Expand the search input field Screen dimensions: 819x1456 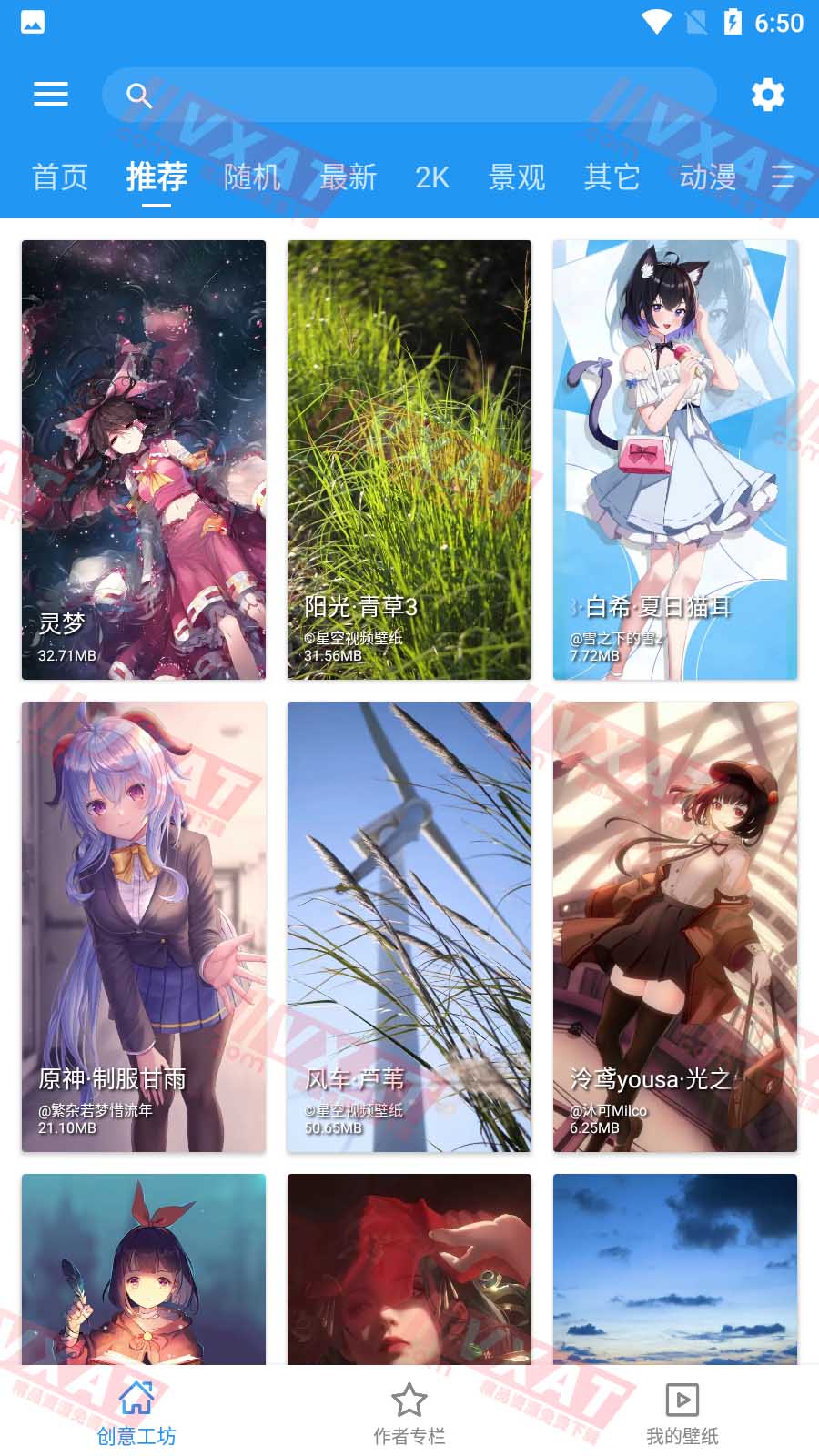click(409, 95)
